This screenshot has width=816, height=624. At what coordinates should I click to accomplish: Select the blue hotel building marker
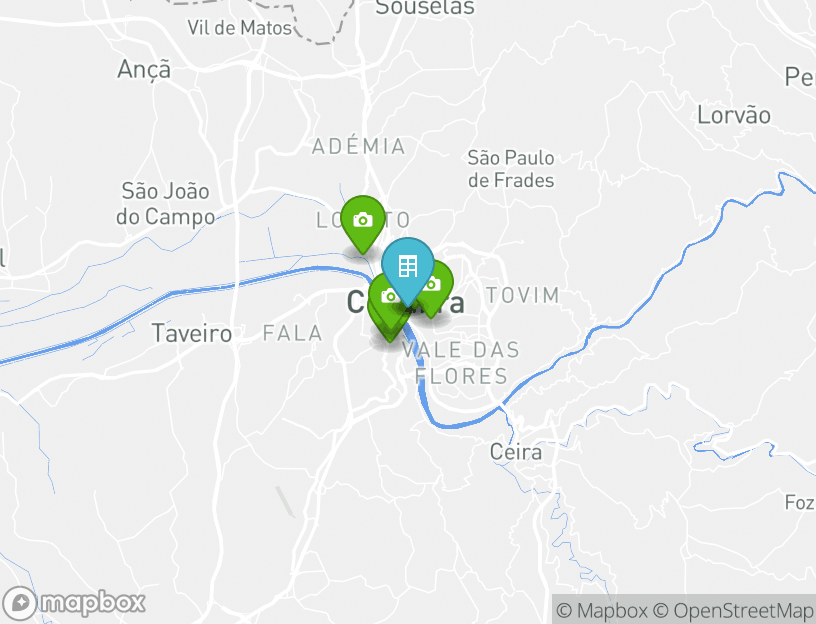(407, 266)
